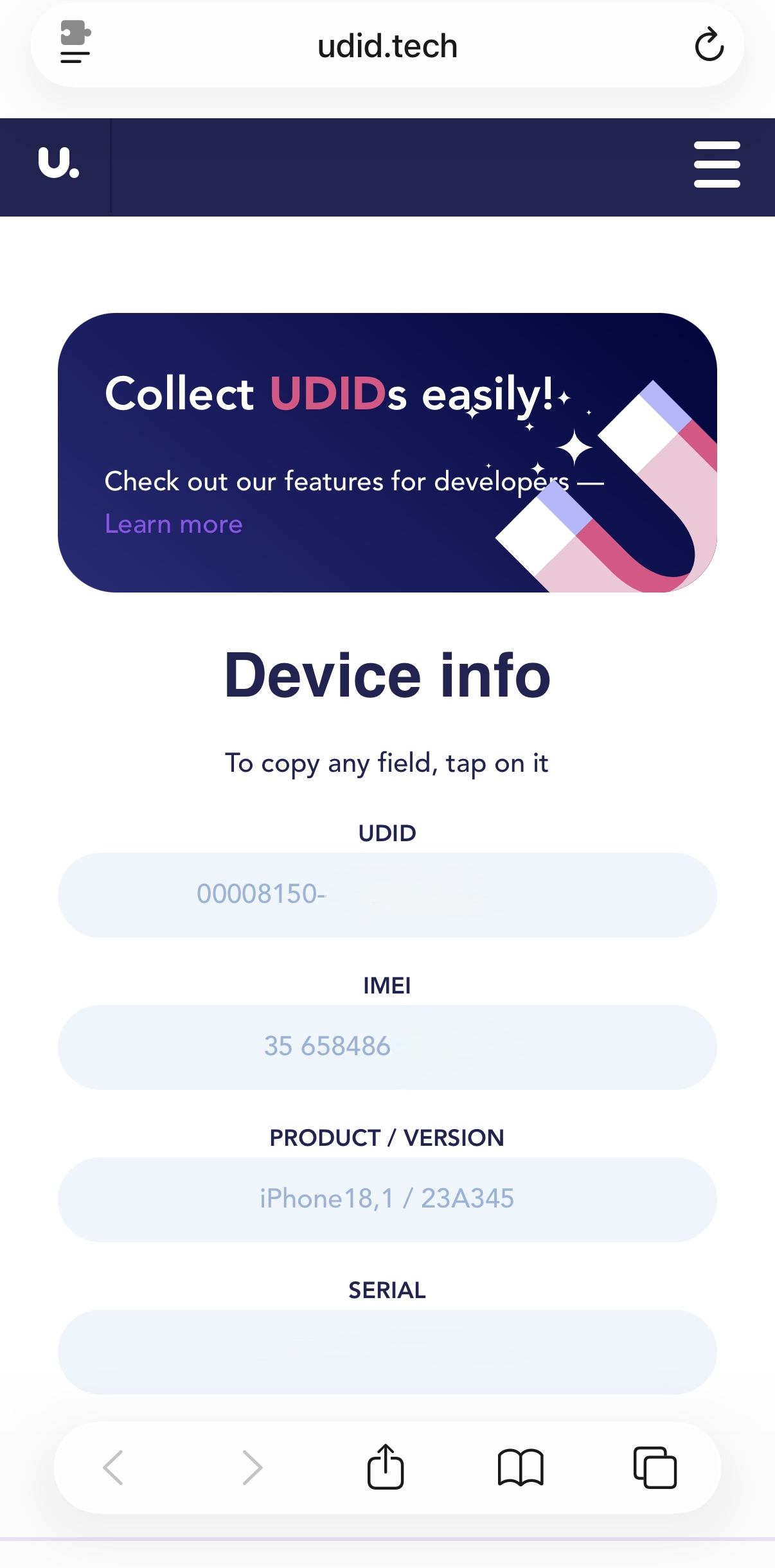Show all open tabs
The height and width of the screenshot is (1568, 775).
(x=655, y=1468)
